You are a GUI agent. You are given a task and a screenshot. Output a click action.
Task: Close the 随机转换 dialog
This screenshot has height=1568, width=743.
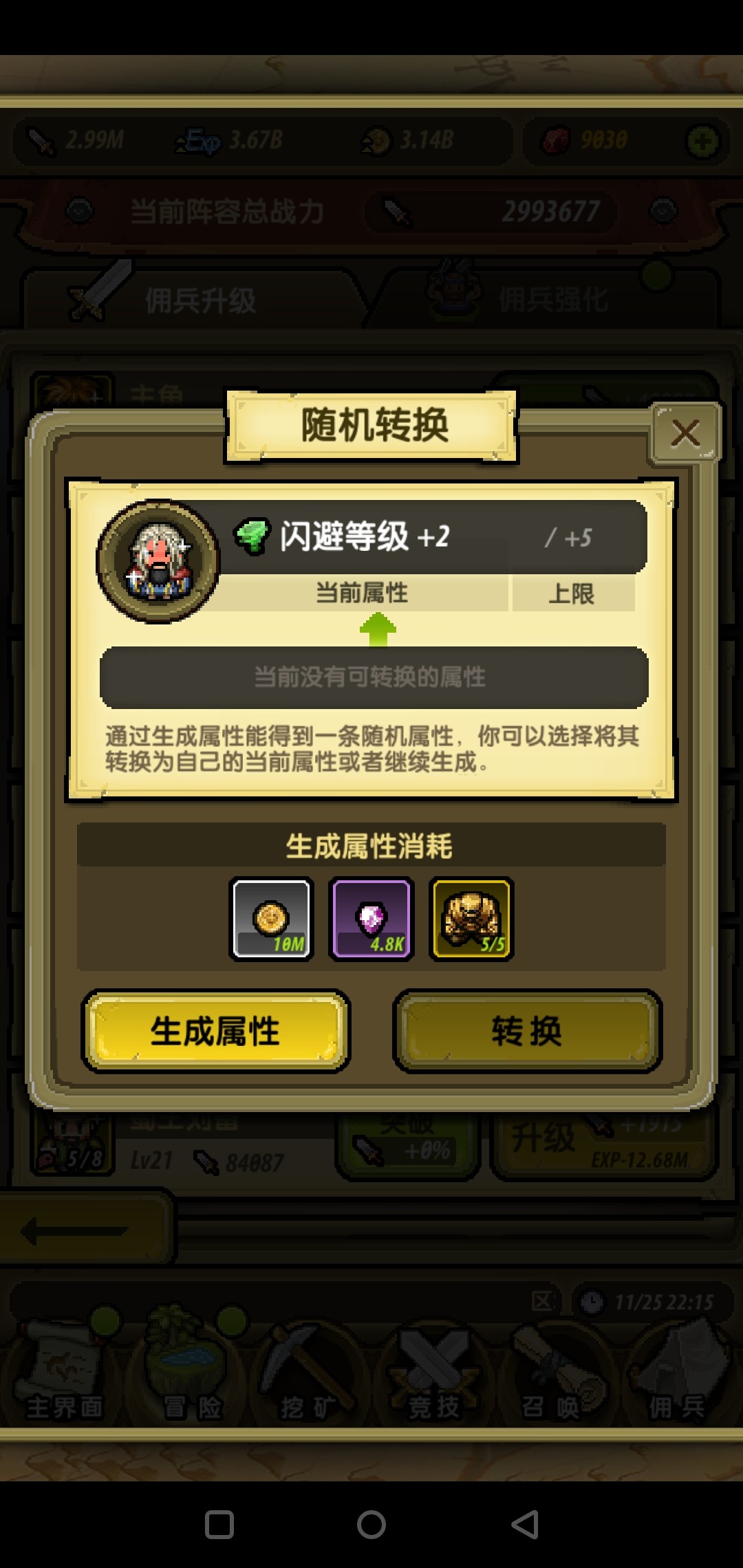tap(685, 434)
